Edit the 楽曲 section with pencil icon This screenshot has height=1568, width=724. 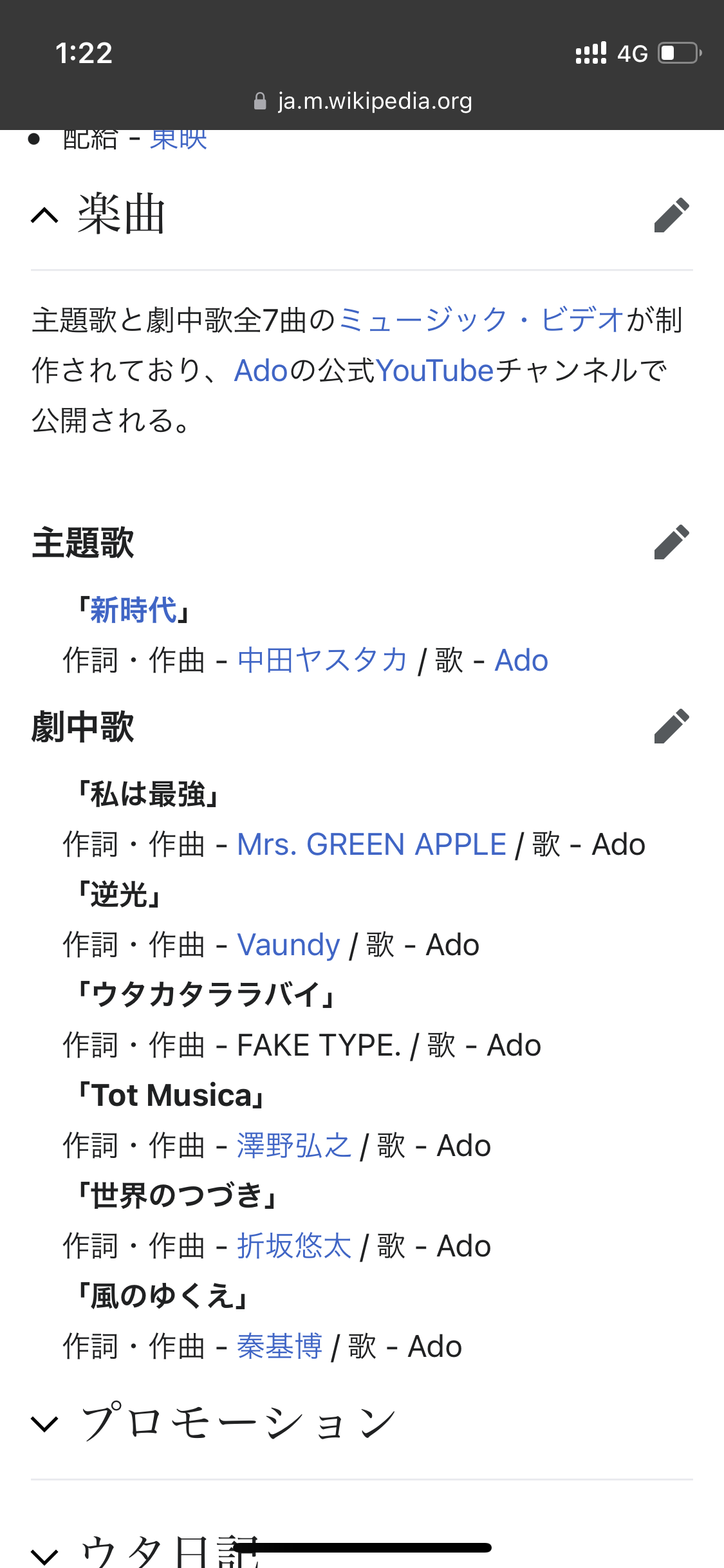(671, 215)
